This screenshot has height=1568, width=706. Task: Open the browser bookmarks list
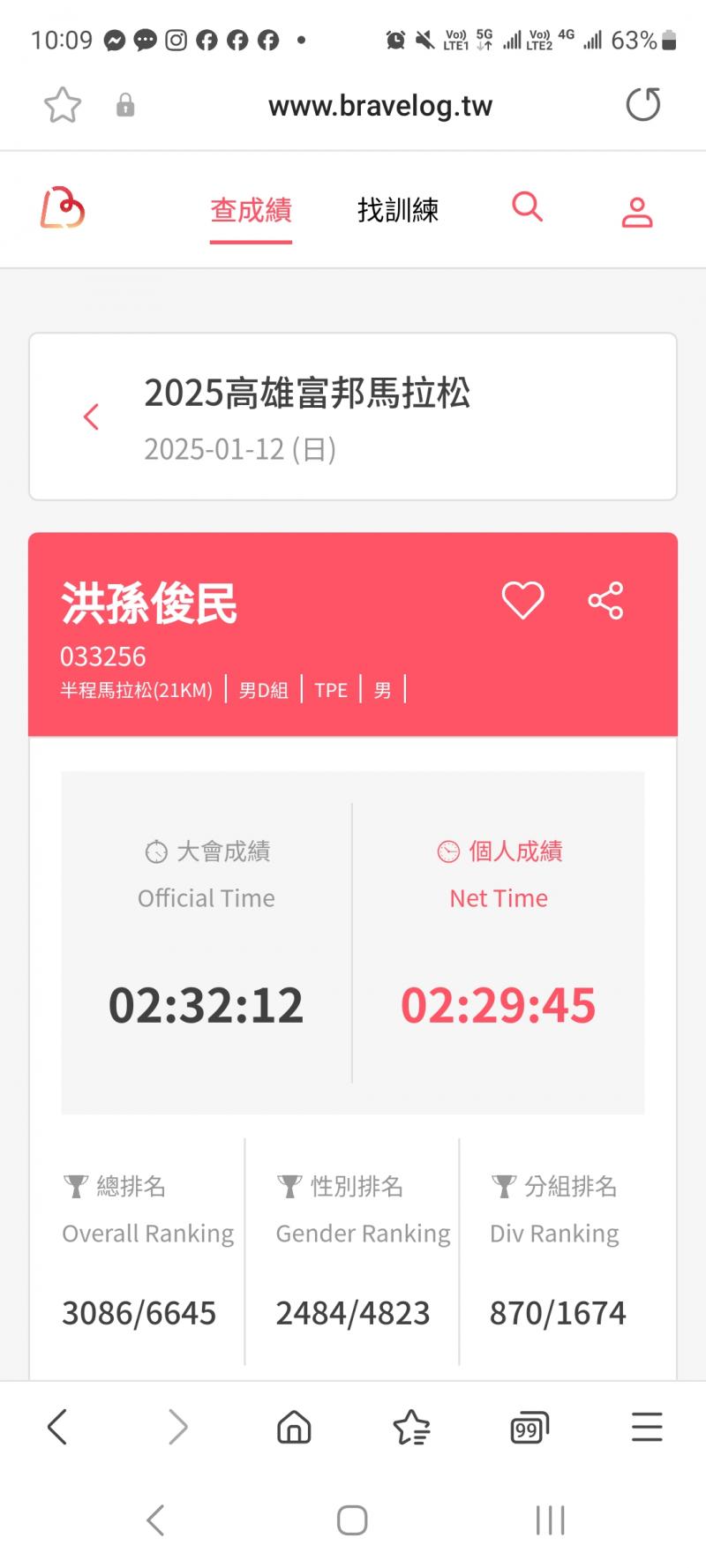click(x=411, y=1426)
